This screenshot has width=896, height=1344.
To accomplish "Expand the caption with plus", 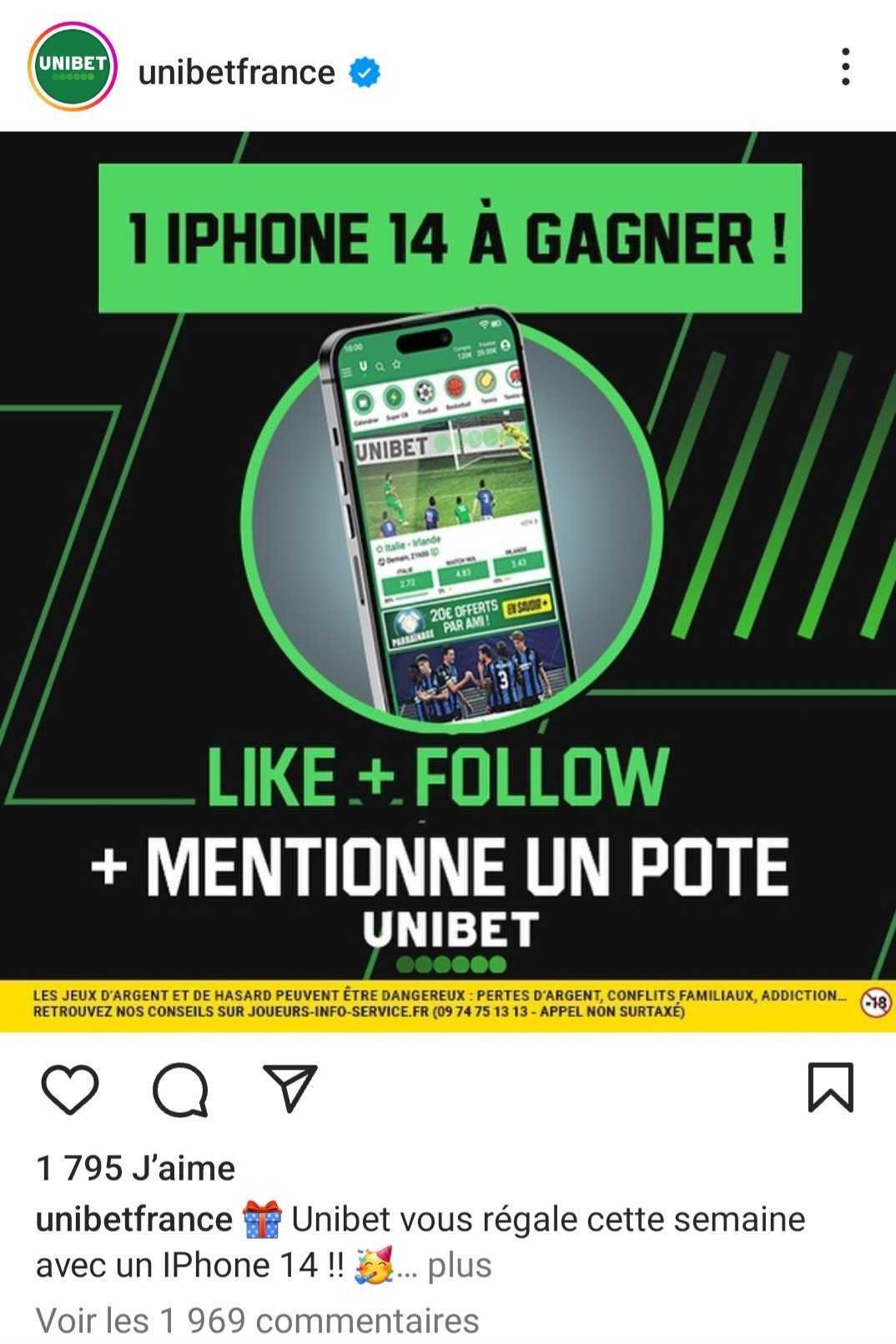I will point(459,1266).
